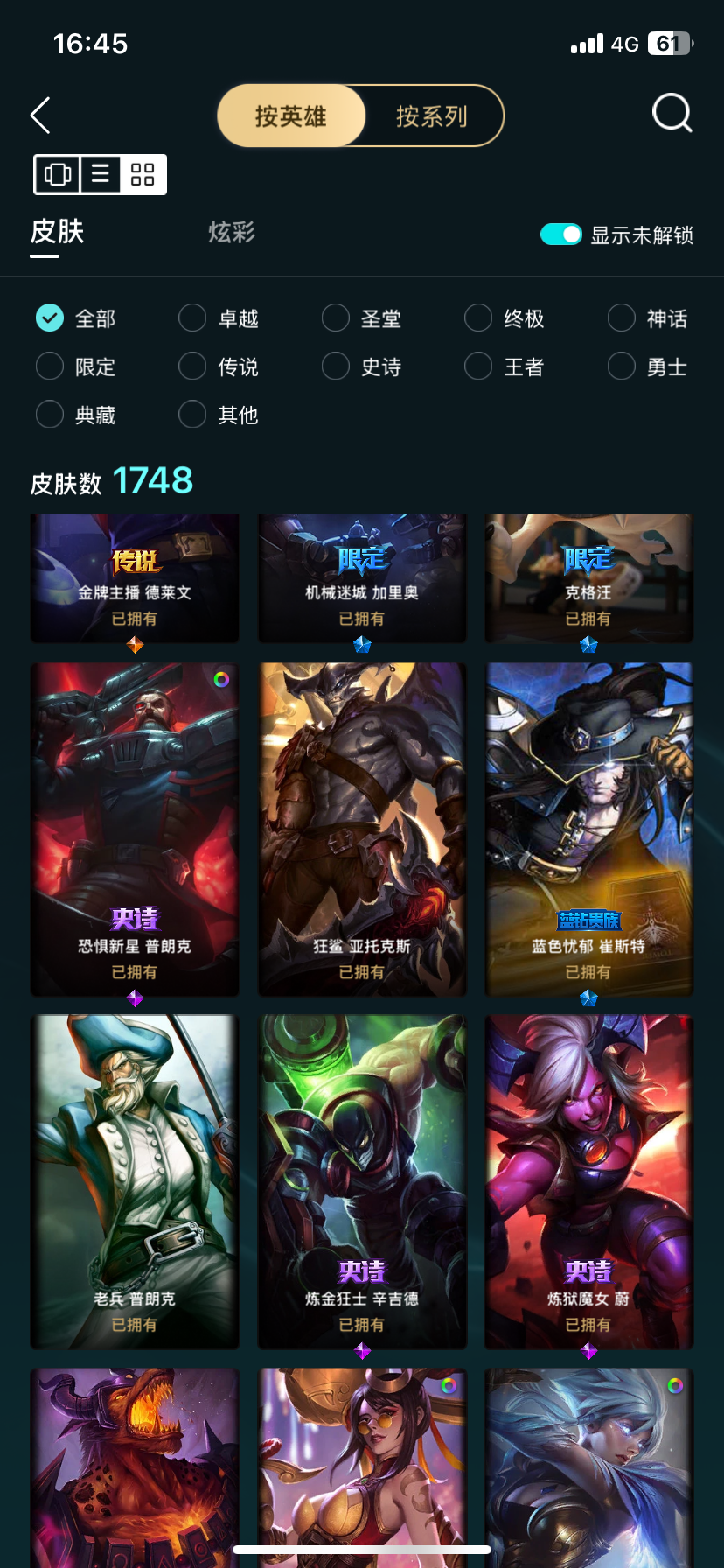This screenshot has width=724, height=1568.
Task: Open the search magnifier icon
Action: (x=672, y=113)
